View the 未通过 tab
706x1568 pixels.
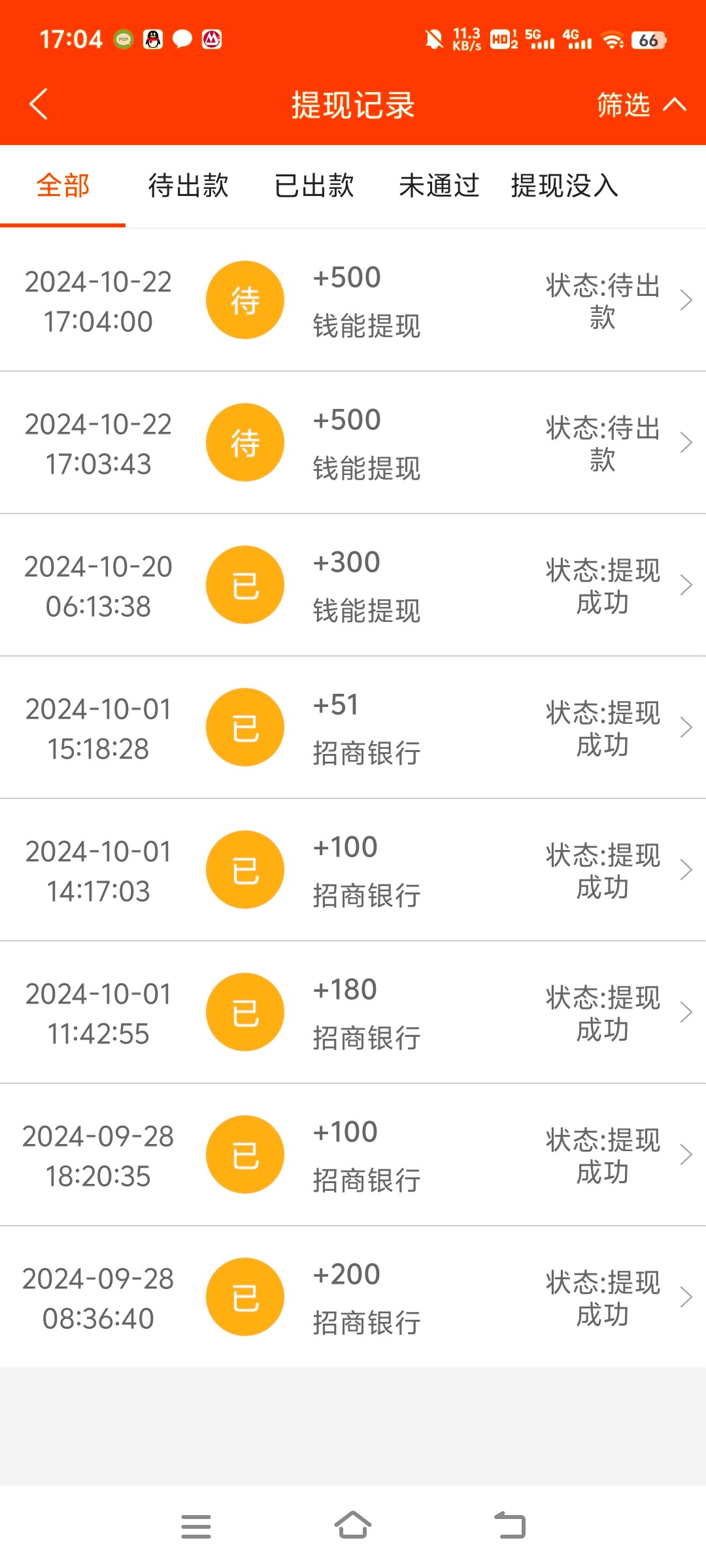click(x=439, y=186)
